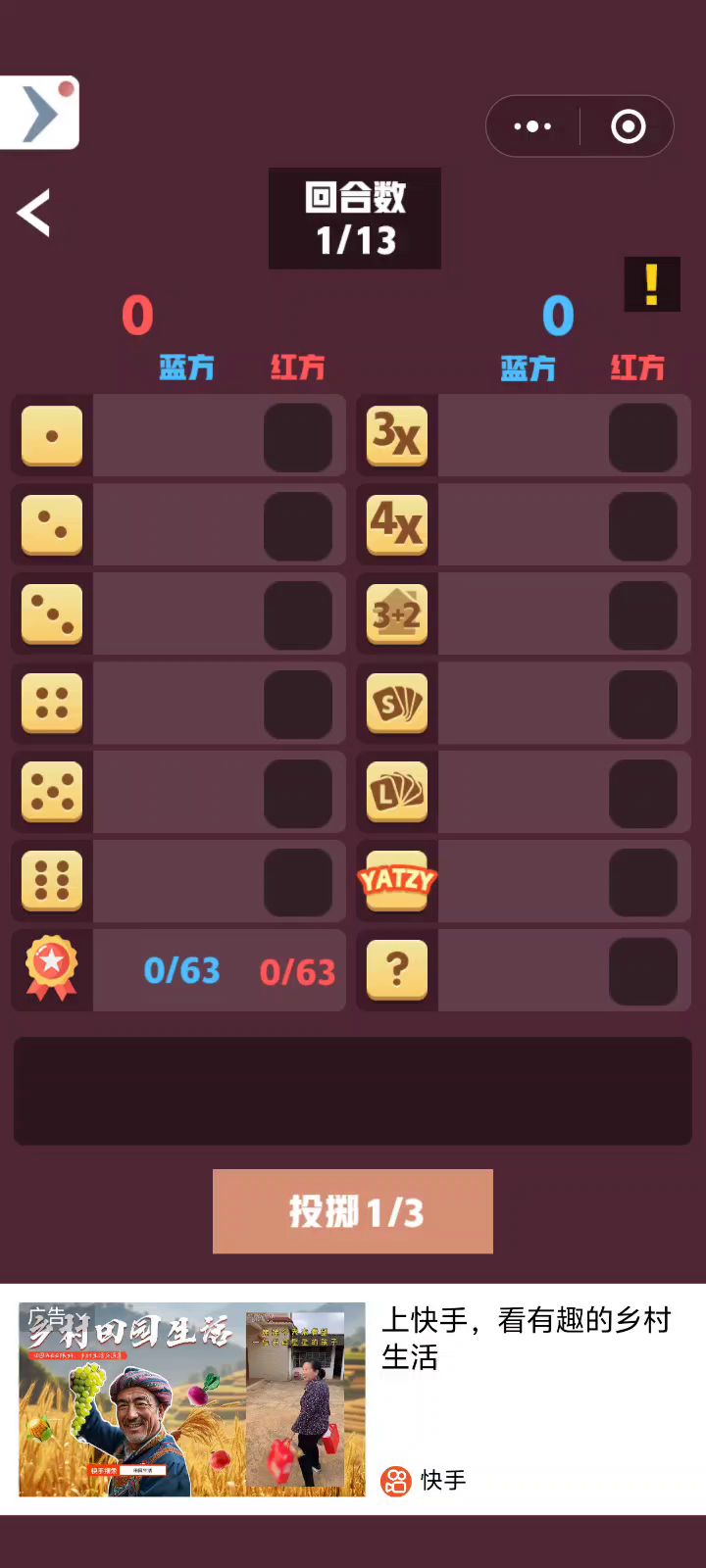Go back using the left arrow
This screenshot has height=1568, width=706.
(34, 213)
